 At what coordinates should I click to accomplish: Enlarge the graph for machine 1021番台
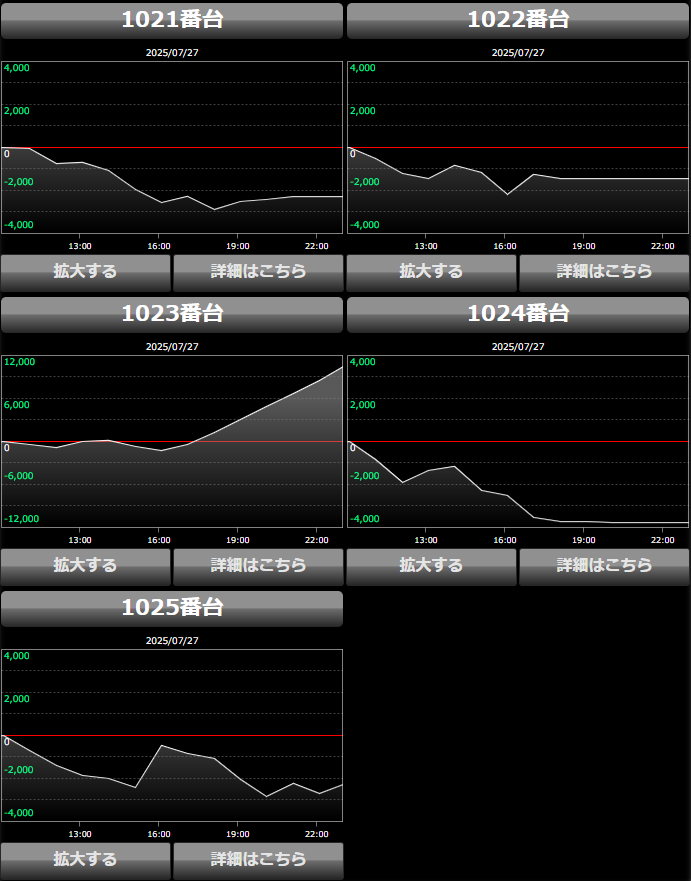pos(85,271)
